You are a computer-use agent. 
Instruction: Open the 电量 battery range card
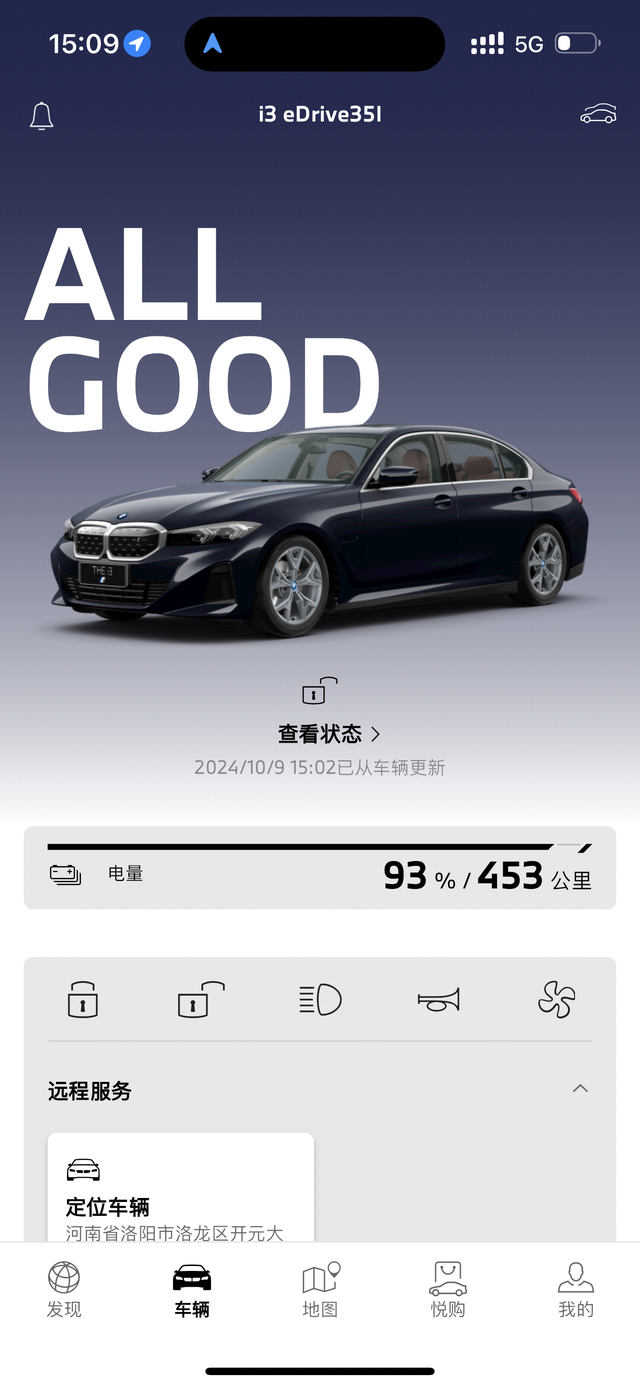tap(320, 868)
